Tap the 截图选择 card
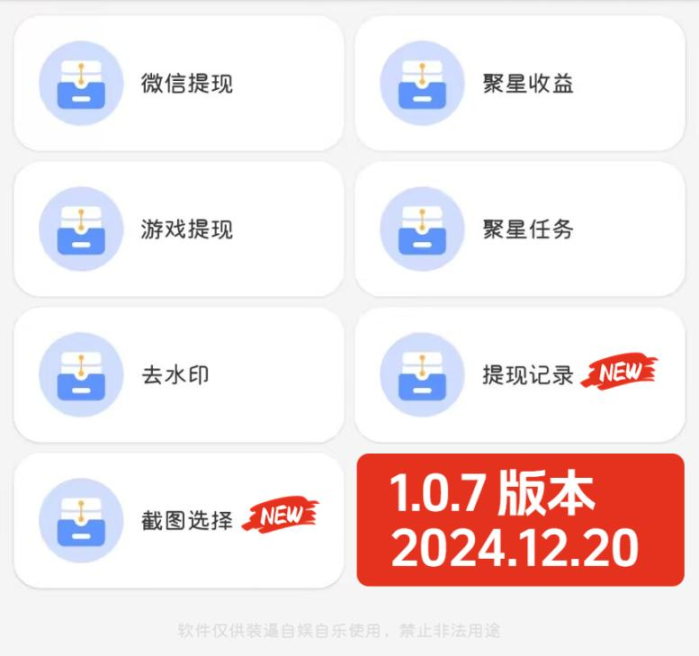 click(179, 521)
